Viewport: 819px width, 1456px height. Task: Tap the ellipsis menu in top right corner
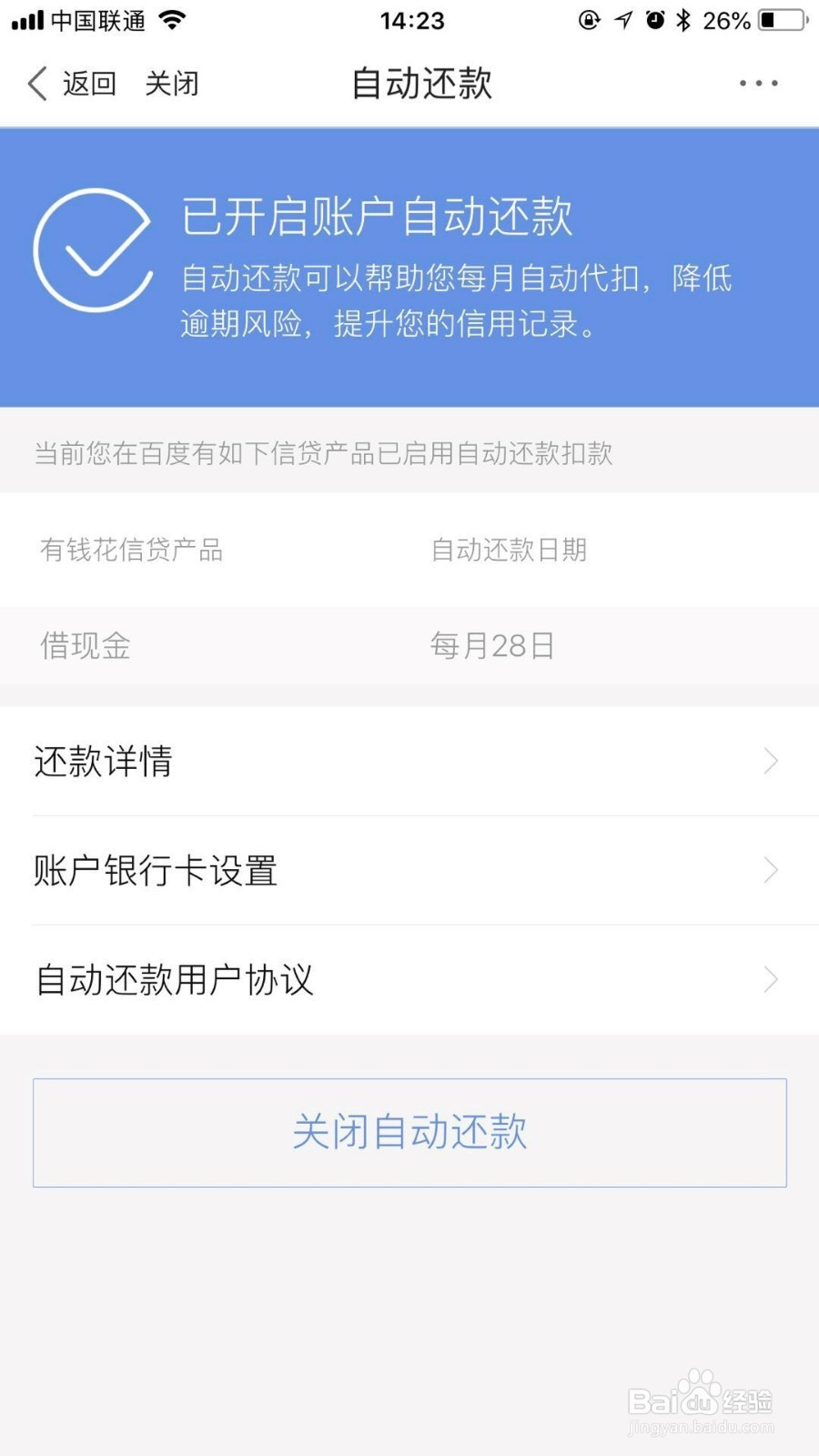click(758, 84)
